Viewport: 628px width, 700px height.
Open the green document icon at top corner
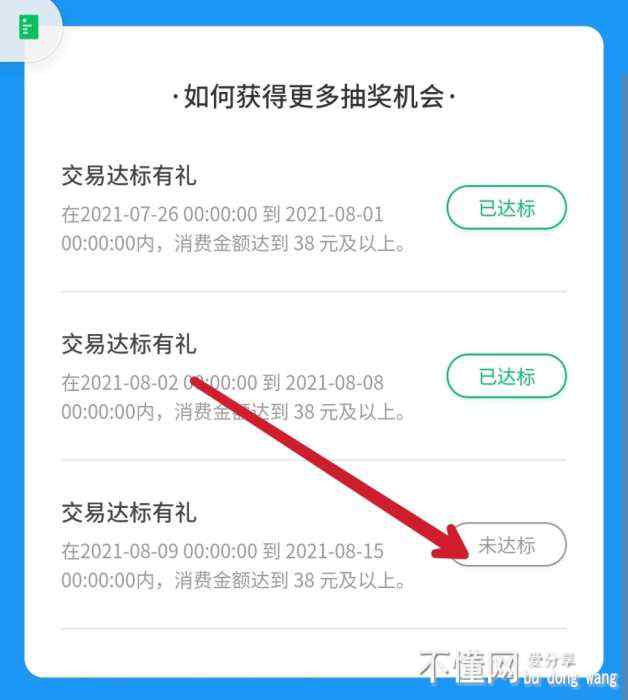(29, 27)
